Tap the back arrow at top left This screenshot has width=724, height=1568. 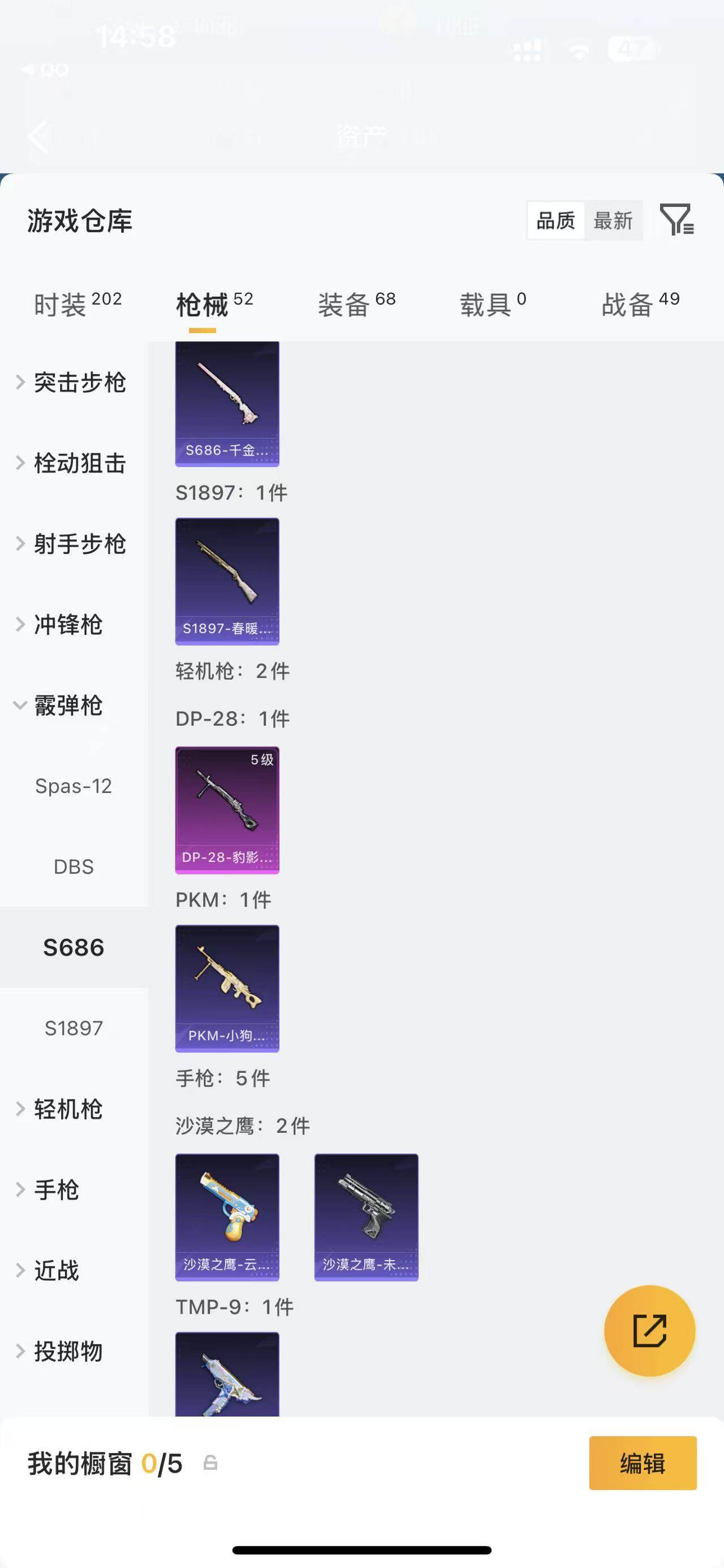click(x=38, y=135)
